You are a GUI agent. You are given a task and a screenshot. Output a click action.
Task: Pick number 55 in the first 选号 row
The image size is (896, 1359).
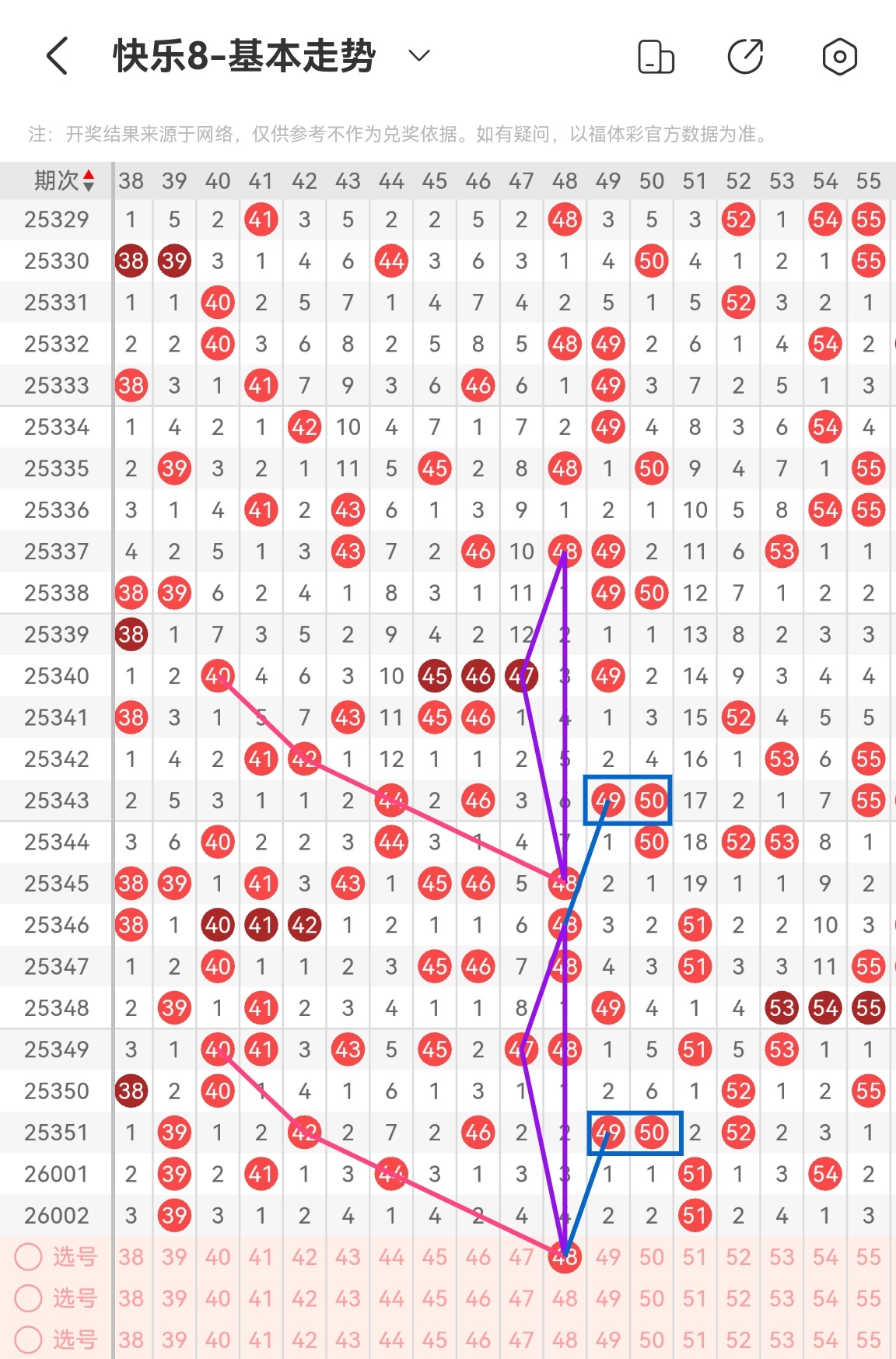[x=868, y=1257]
